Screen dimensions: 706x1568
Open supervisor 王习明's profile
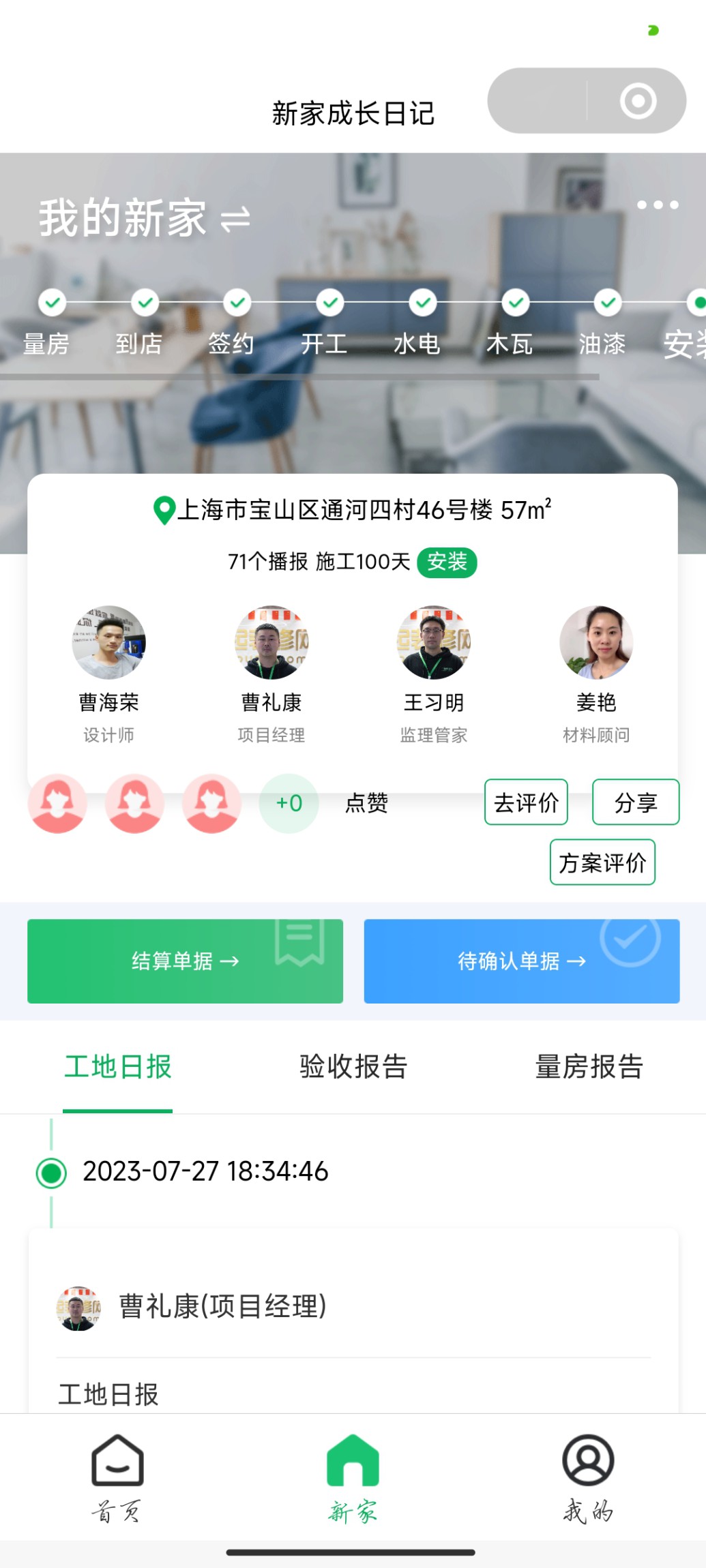coord(434,643)
